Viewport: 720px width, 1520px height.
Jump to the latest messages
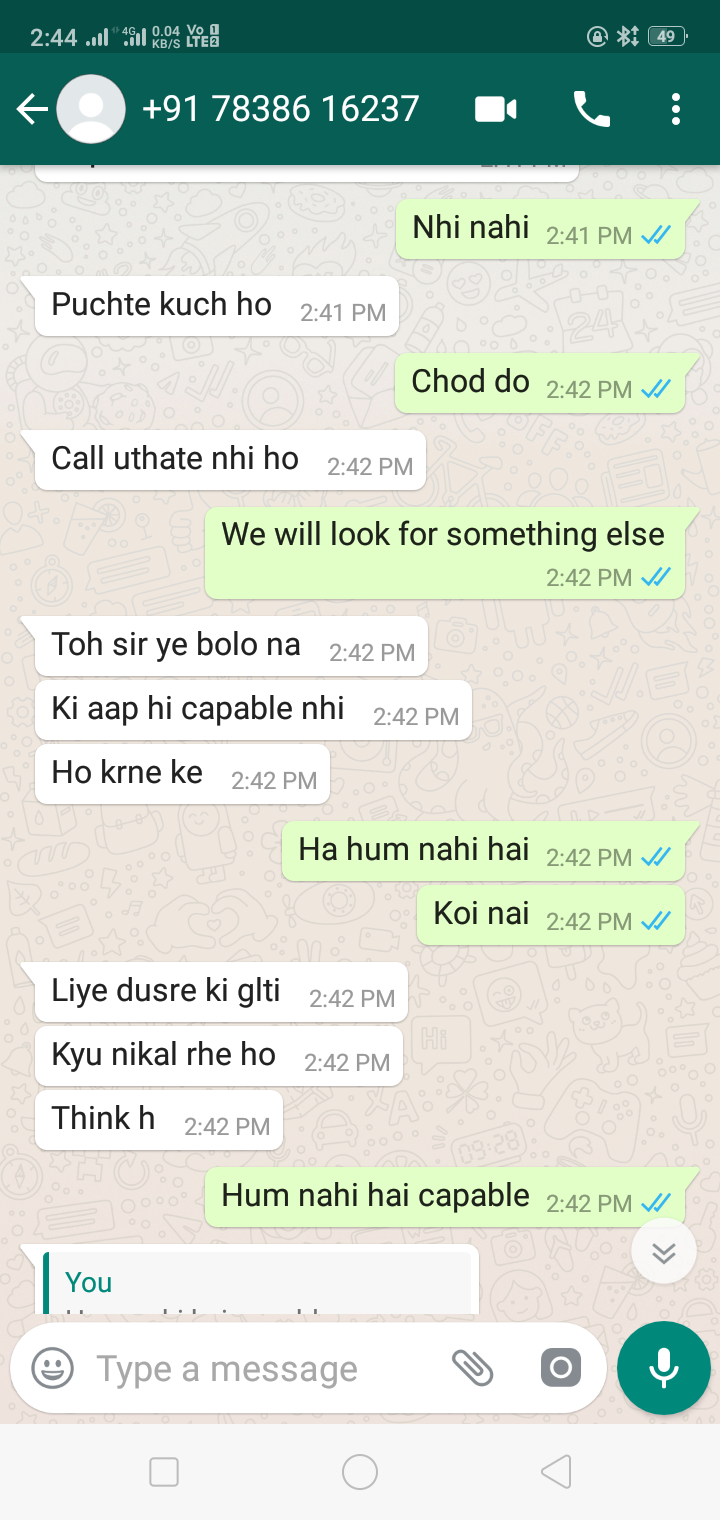coord(664,1252)
